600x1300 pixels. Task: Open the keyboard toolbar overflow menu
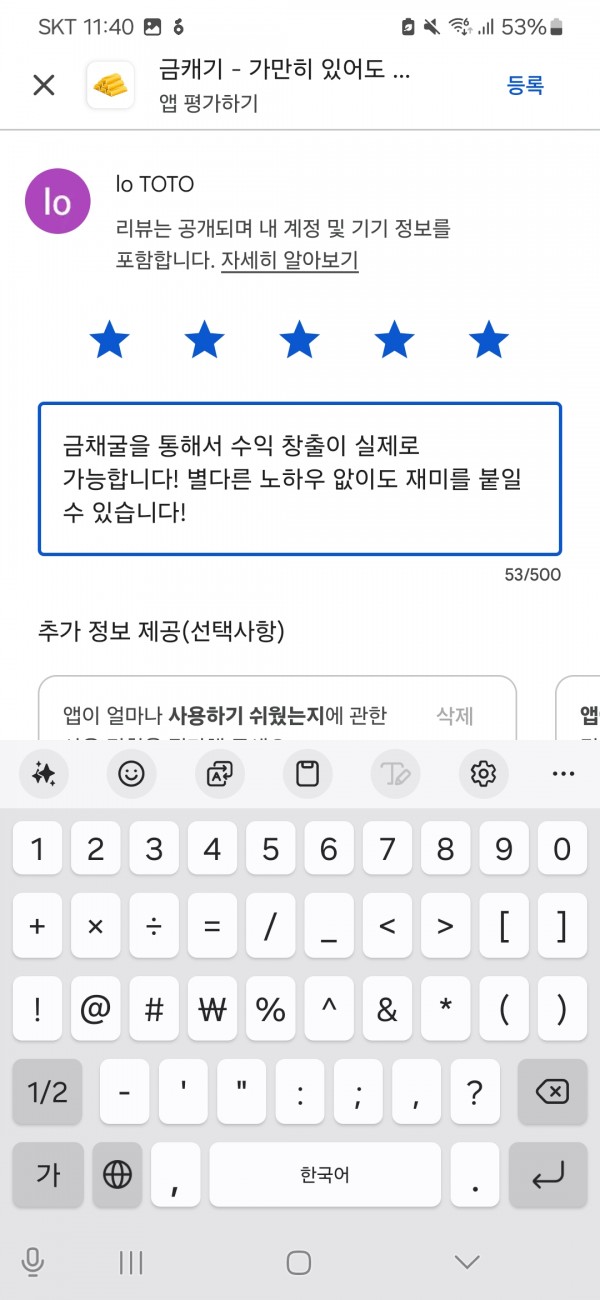point(564,773)
